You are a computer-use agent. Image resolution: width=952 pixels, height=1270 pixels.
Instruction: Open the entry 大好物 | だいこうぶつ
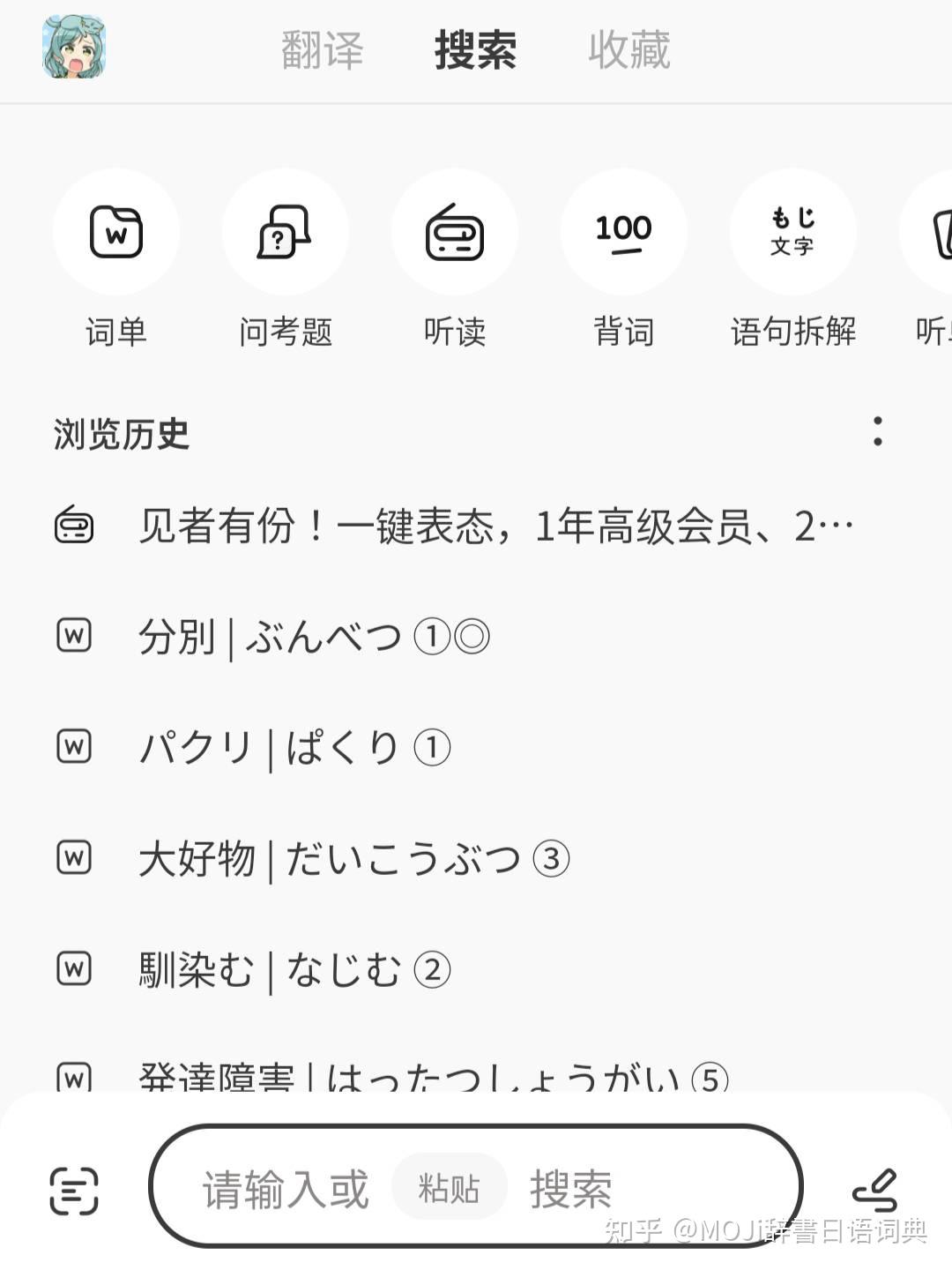tap(353, 857)
